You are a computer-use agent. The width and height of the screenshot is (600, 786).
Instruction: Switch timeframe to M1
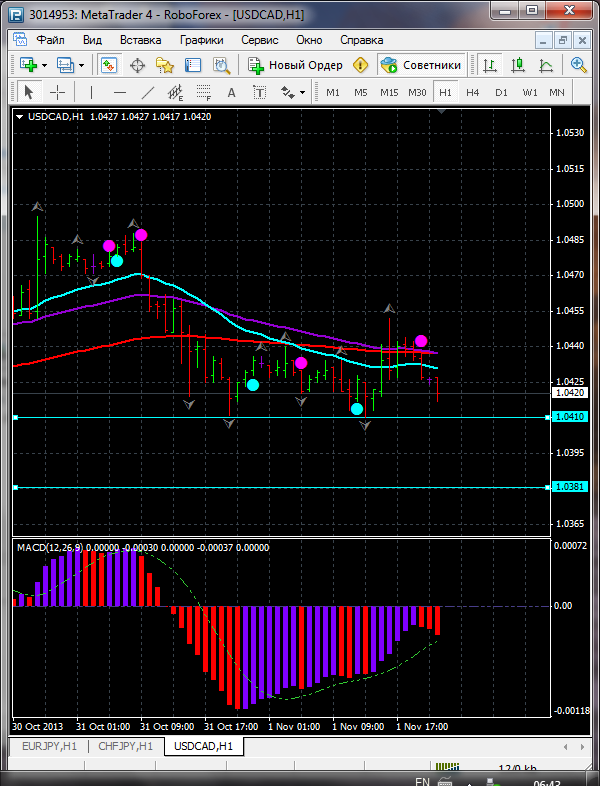(x=333, y=92)
